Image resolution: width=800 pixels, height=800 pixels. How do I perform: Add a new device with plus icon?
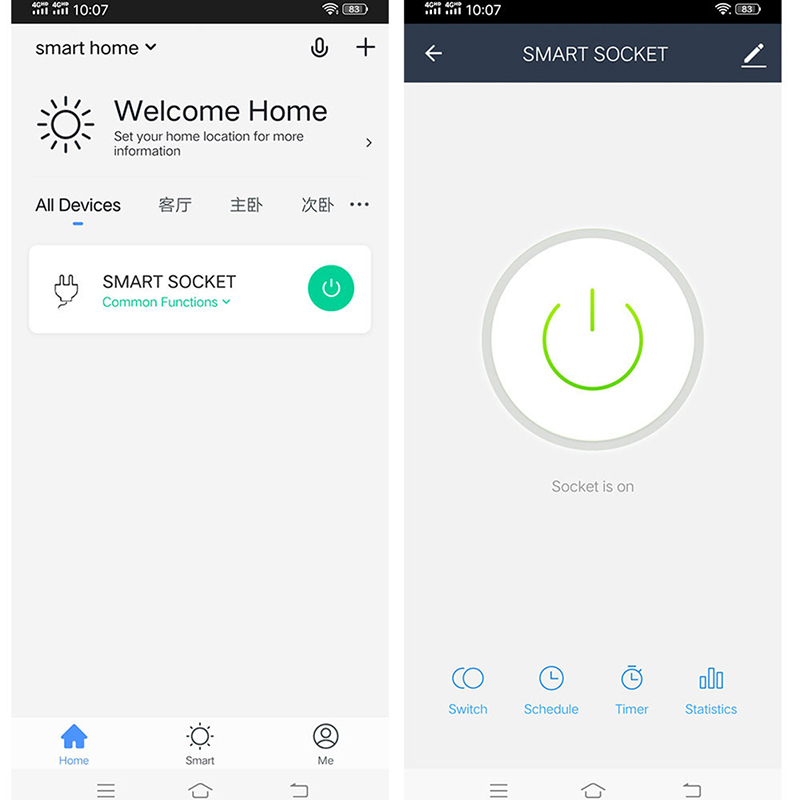366,47
